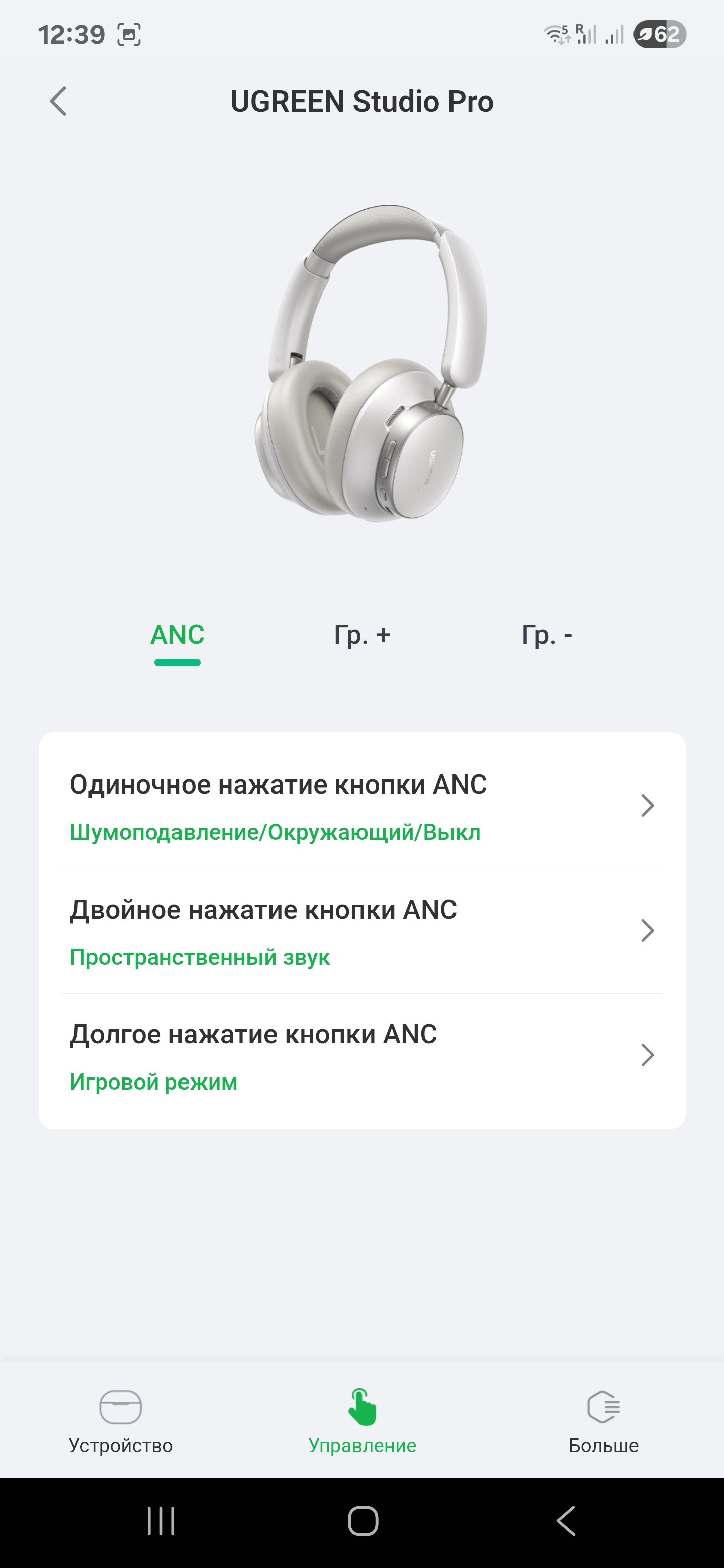Select the ANC button tab
Viewport: 724px width, 1568px height.
(177, 635)
